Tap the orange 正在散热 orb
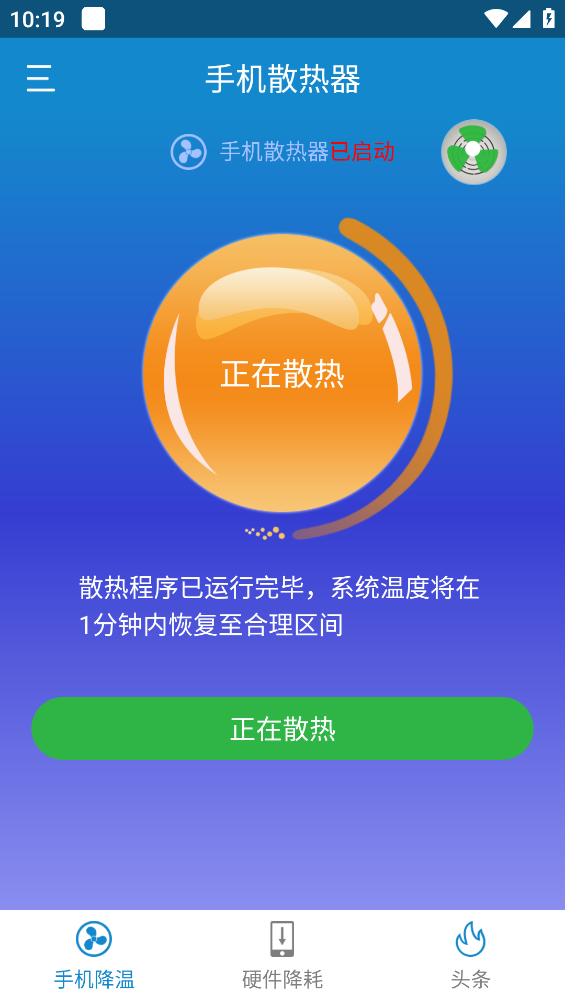 [282, 373]
